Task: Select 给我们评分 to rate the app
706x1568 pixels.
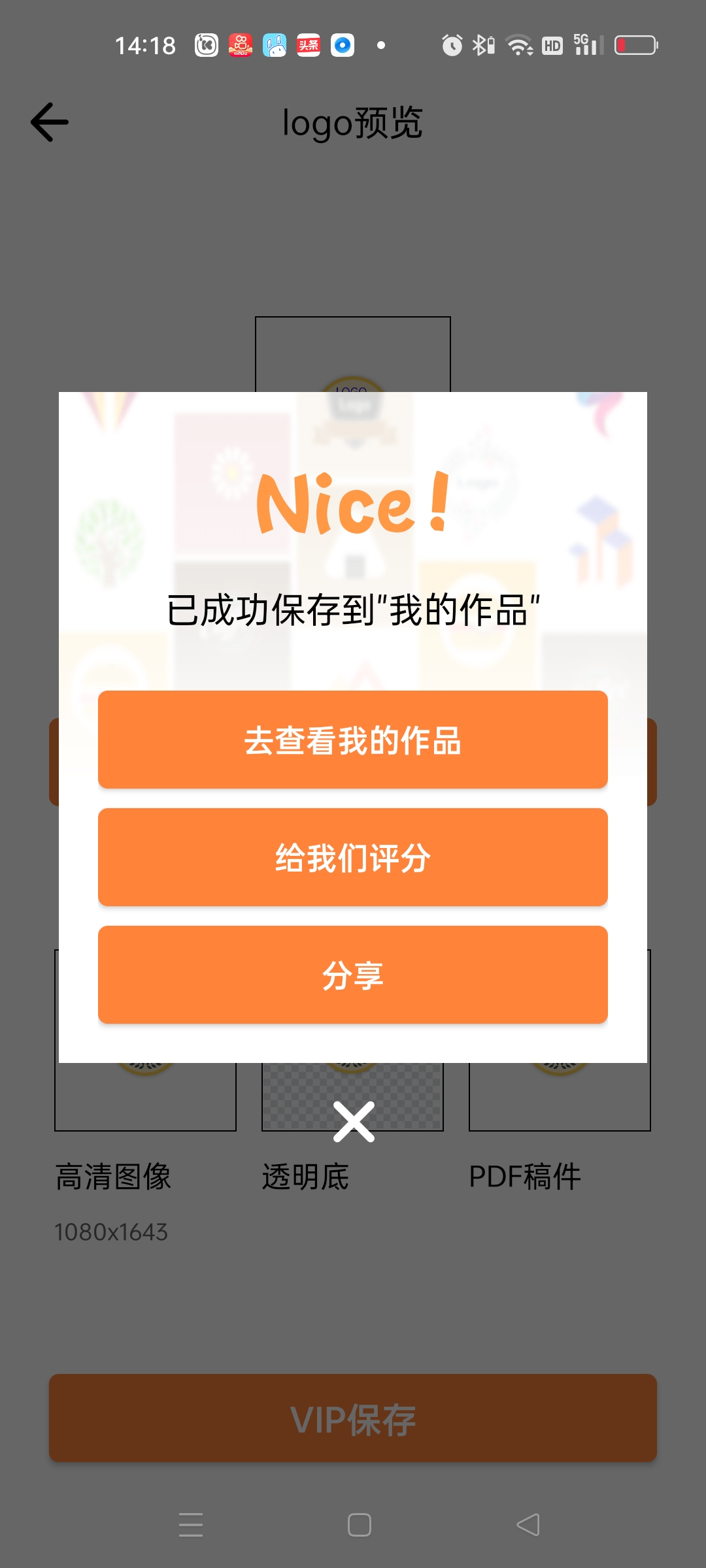Action: pos(353,857)
